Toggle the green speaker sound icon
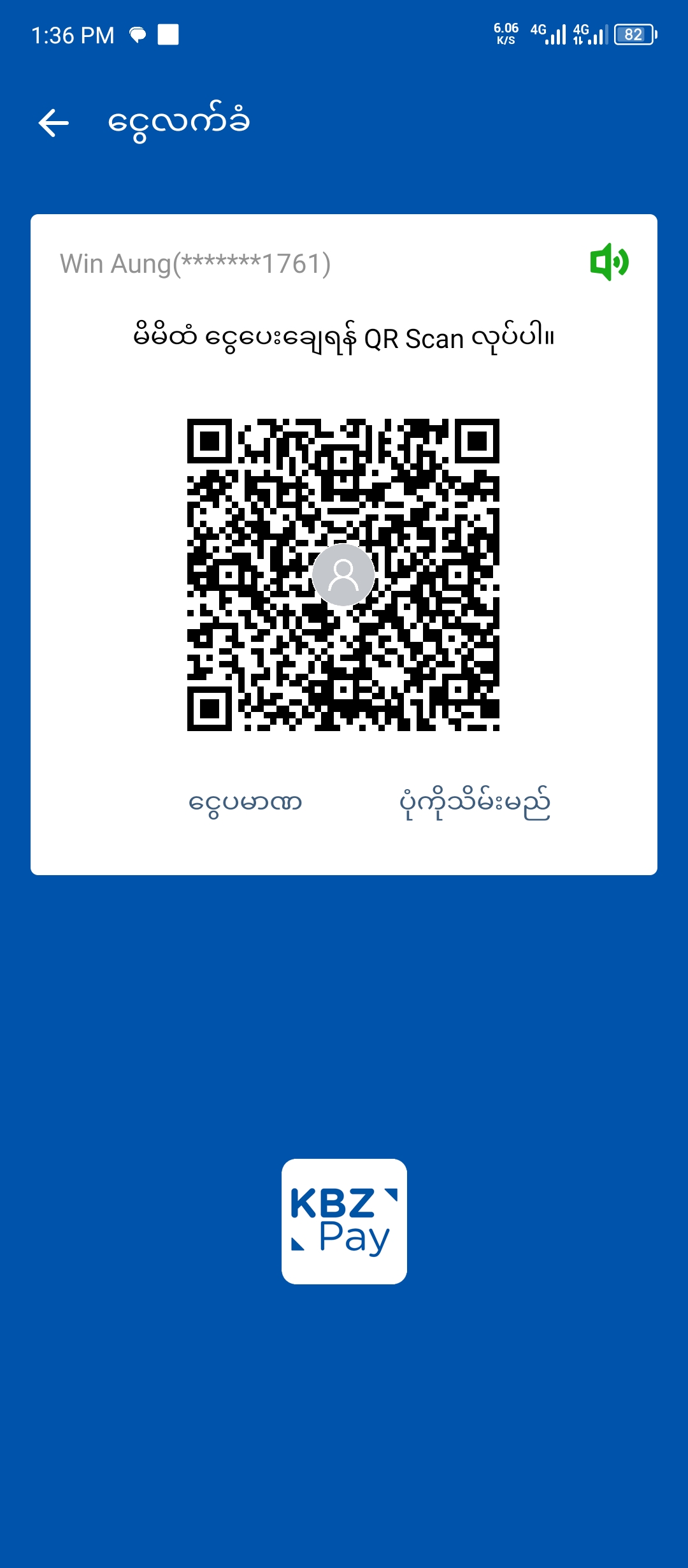Screen dimensions: 688x1568 [x=609, y=262]
